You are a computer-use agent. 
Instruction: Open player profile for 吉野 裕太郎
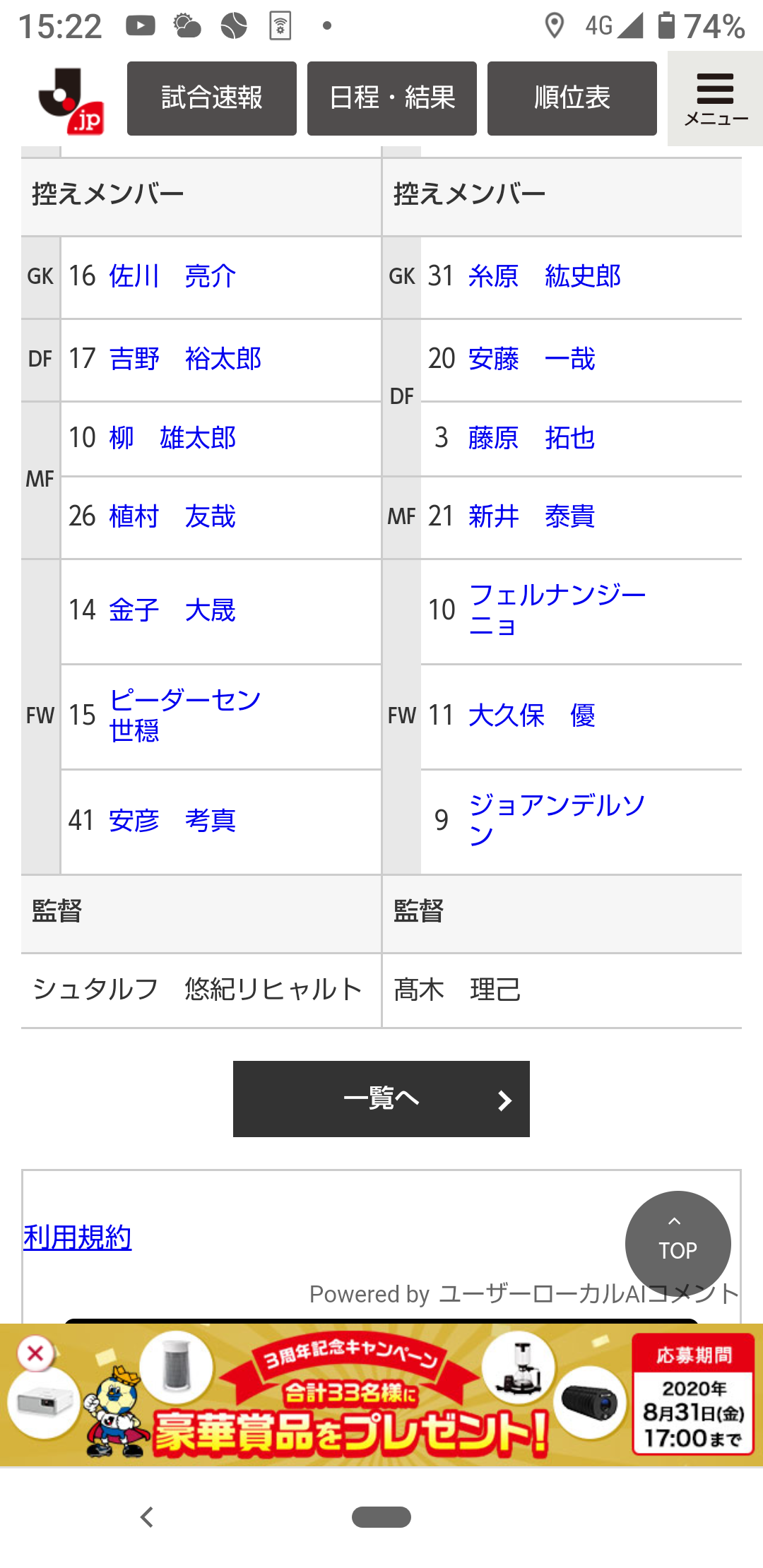click(185, 359)
